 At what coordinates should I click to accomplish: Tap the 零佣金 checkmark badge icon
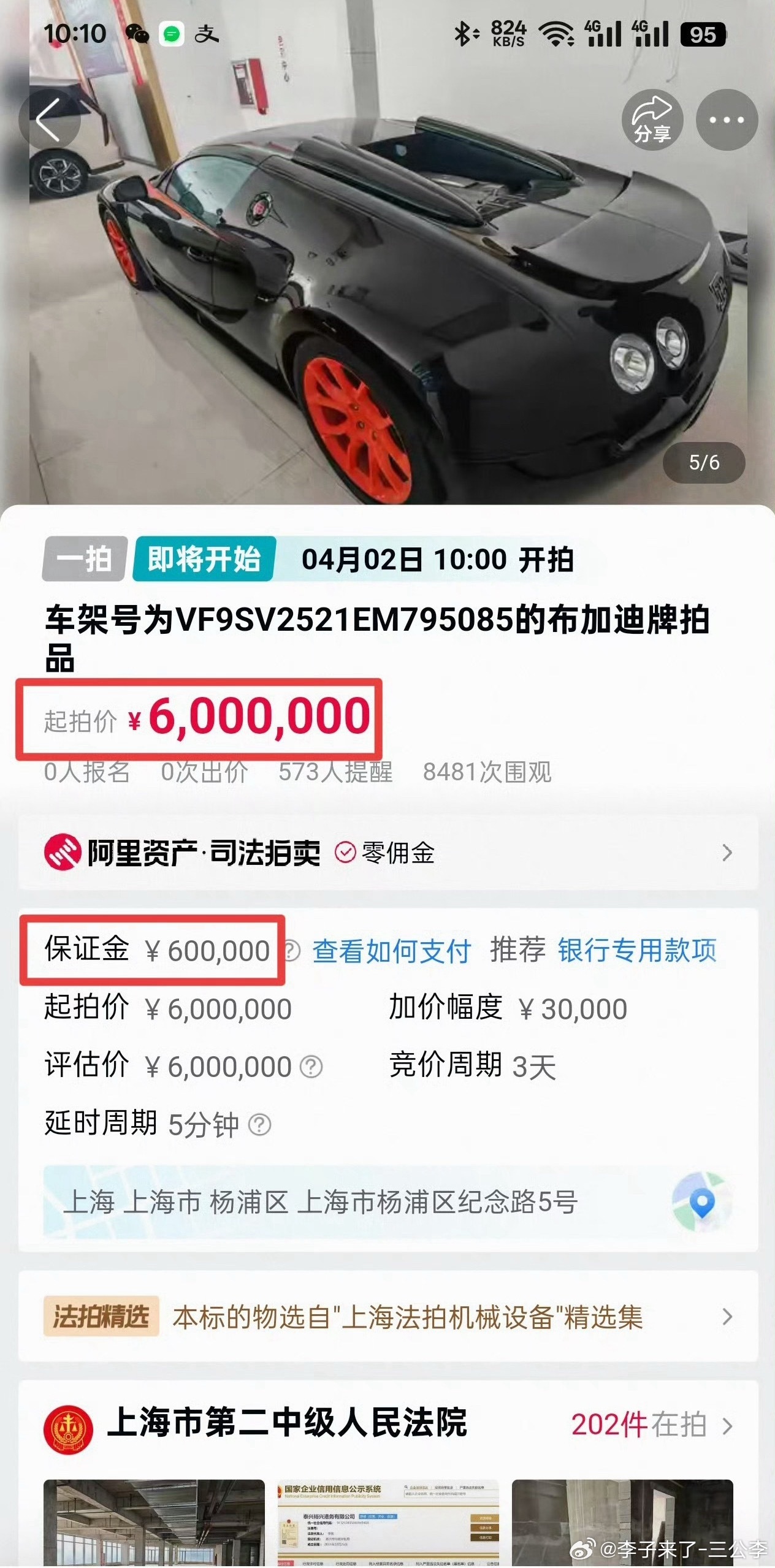pyautogui.click(x=346, y=852)
